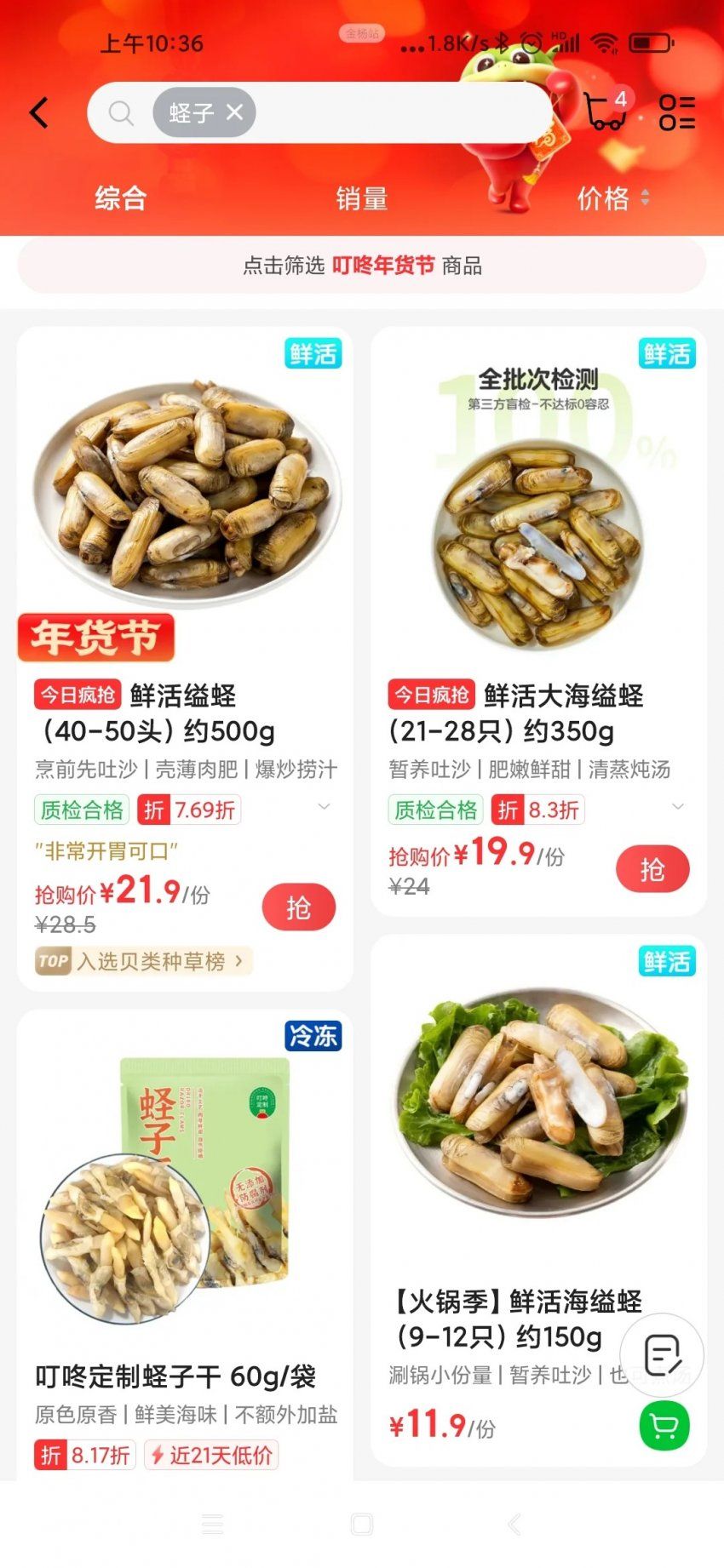Open the category list icon
Image resolution: width=724 pixels, height=1568 pixels.
click(x=677, y=112)
